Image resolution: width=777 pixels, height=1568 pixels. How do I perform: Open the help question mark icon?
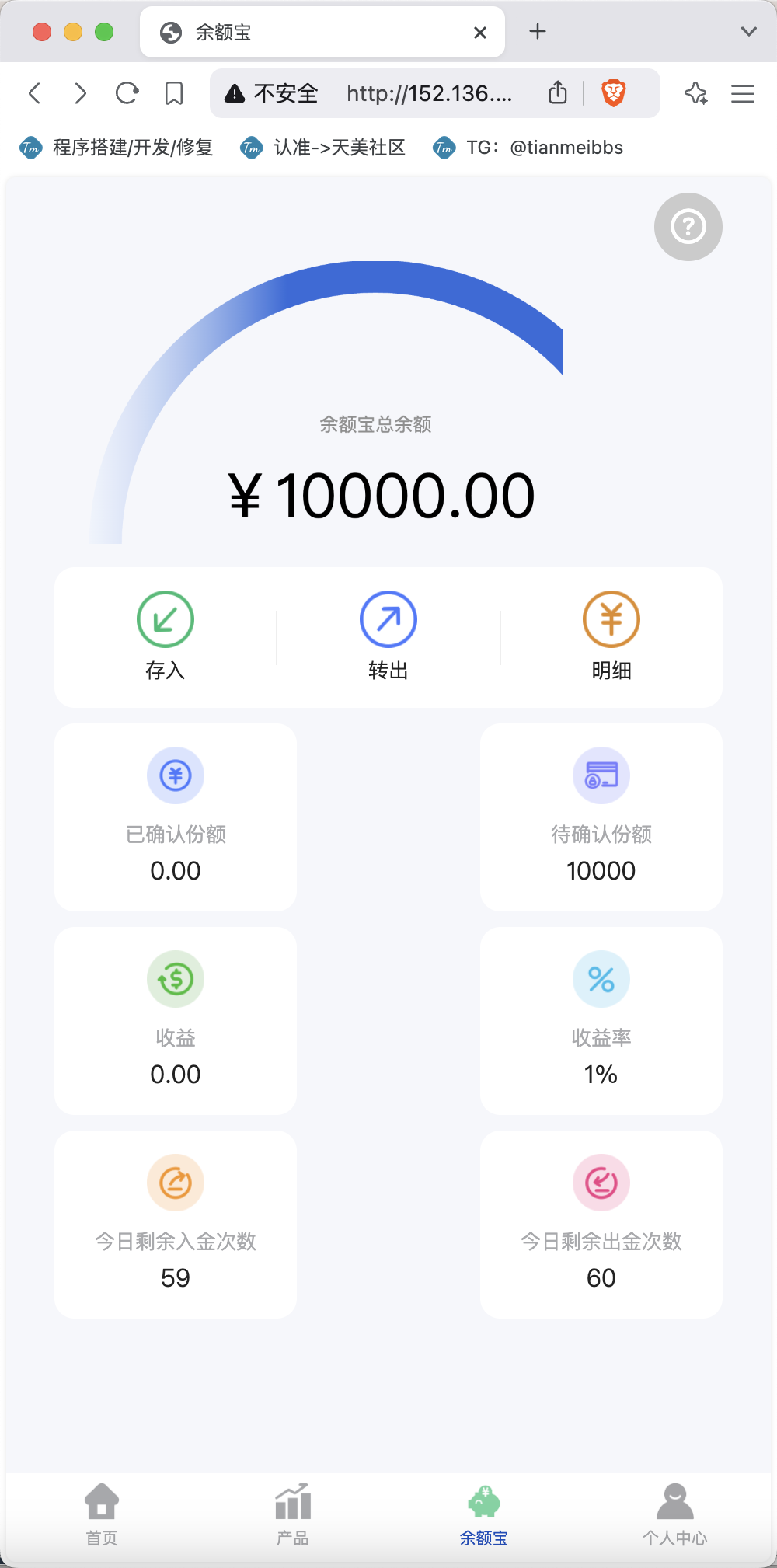(688, 227)
